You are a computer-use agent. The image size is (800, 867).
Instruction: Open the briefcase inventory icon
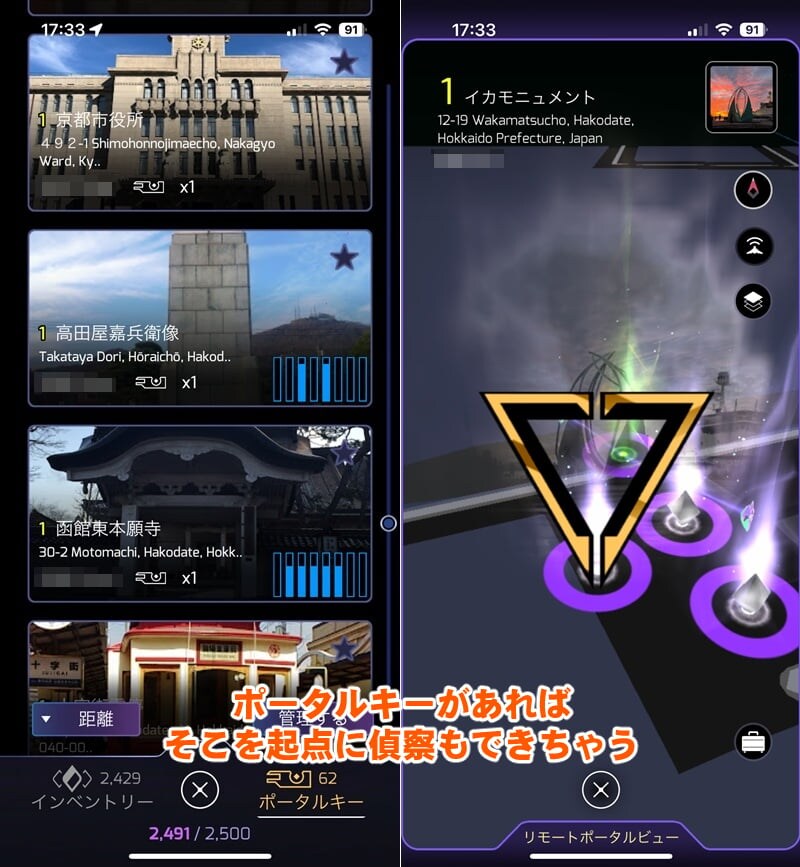coord(753,742)
